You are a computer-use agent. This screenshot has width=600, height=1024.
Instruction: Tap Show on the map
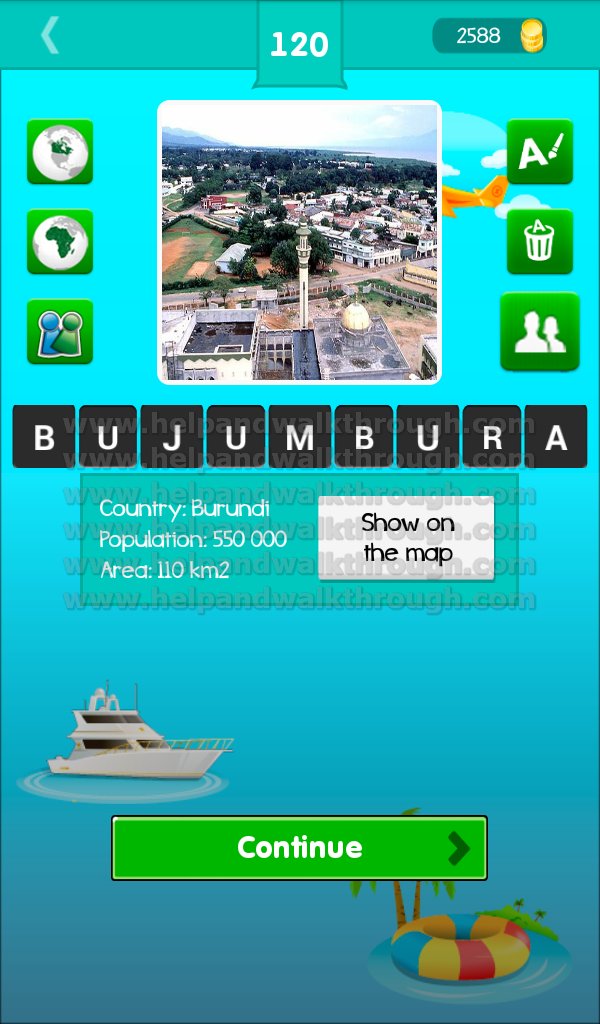[x=406, y=538]
